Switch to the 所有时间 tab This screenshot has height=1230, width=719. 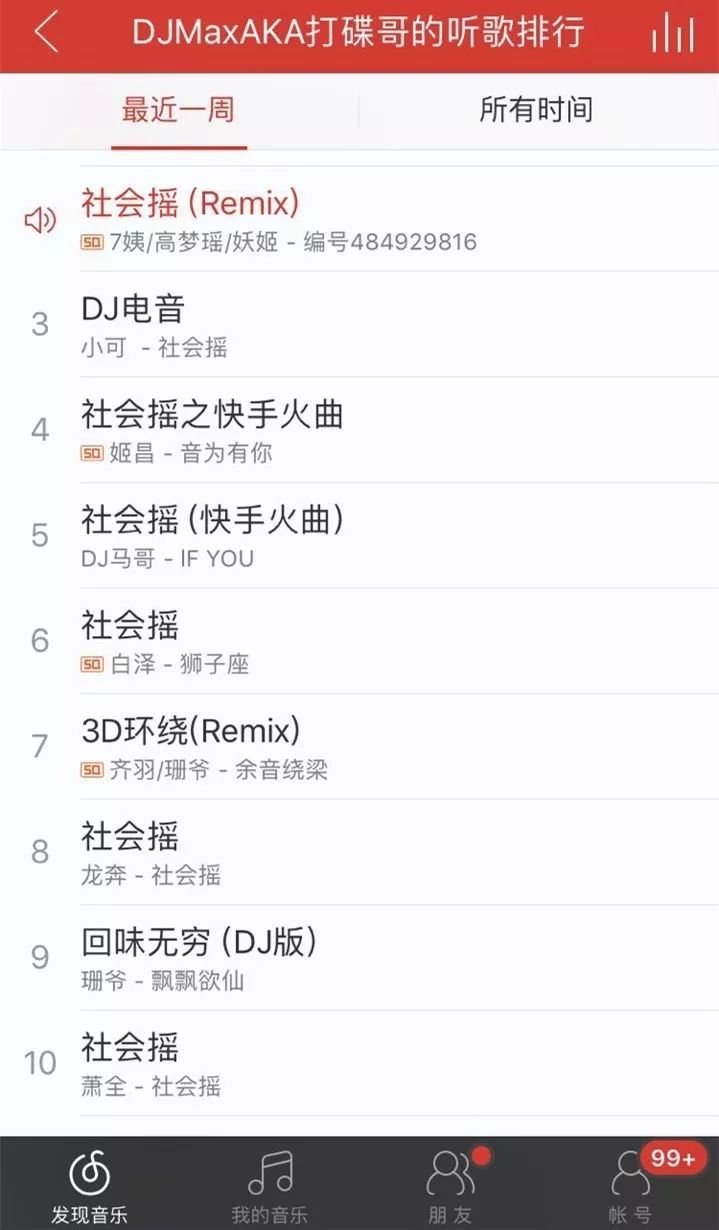tap(536, 109)
